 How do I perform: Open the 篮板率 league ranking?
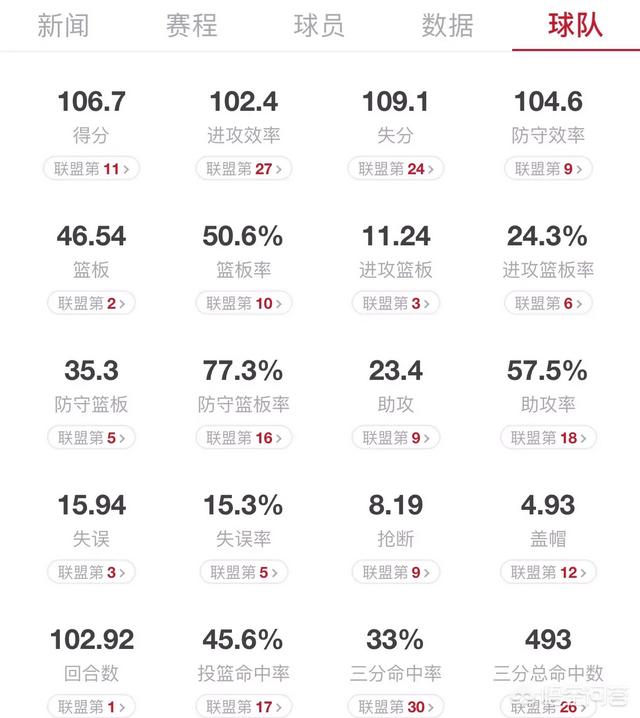point(244,303)
